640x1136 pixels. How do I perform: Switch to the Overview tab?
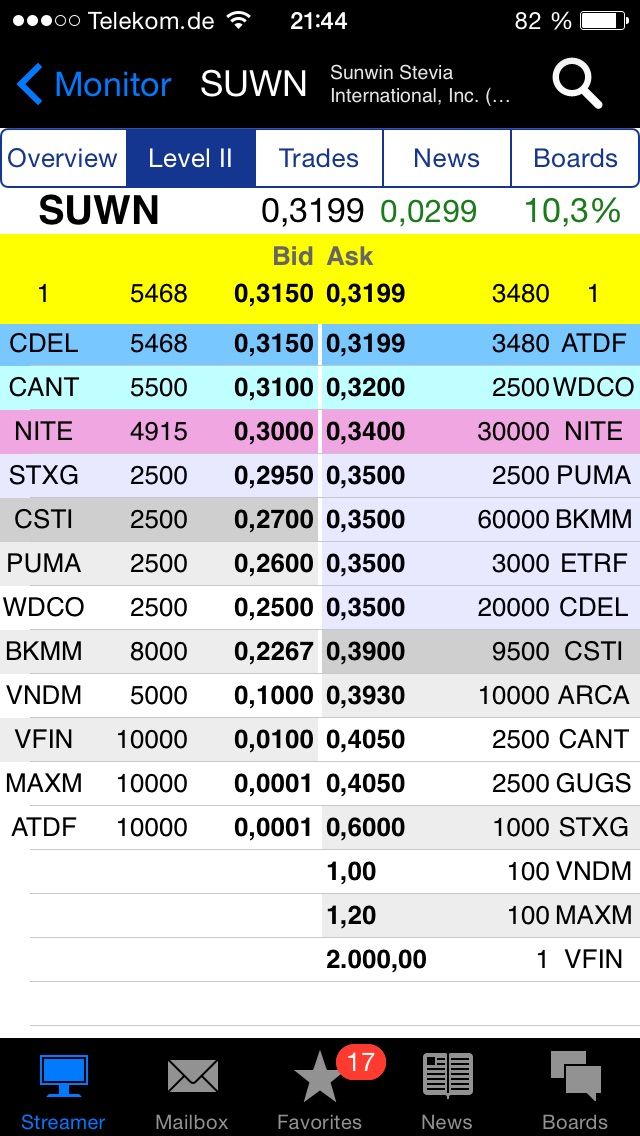click(63, 158)
